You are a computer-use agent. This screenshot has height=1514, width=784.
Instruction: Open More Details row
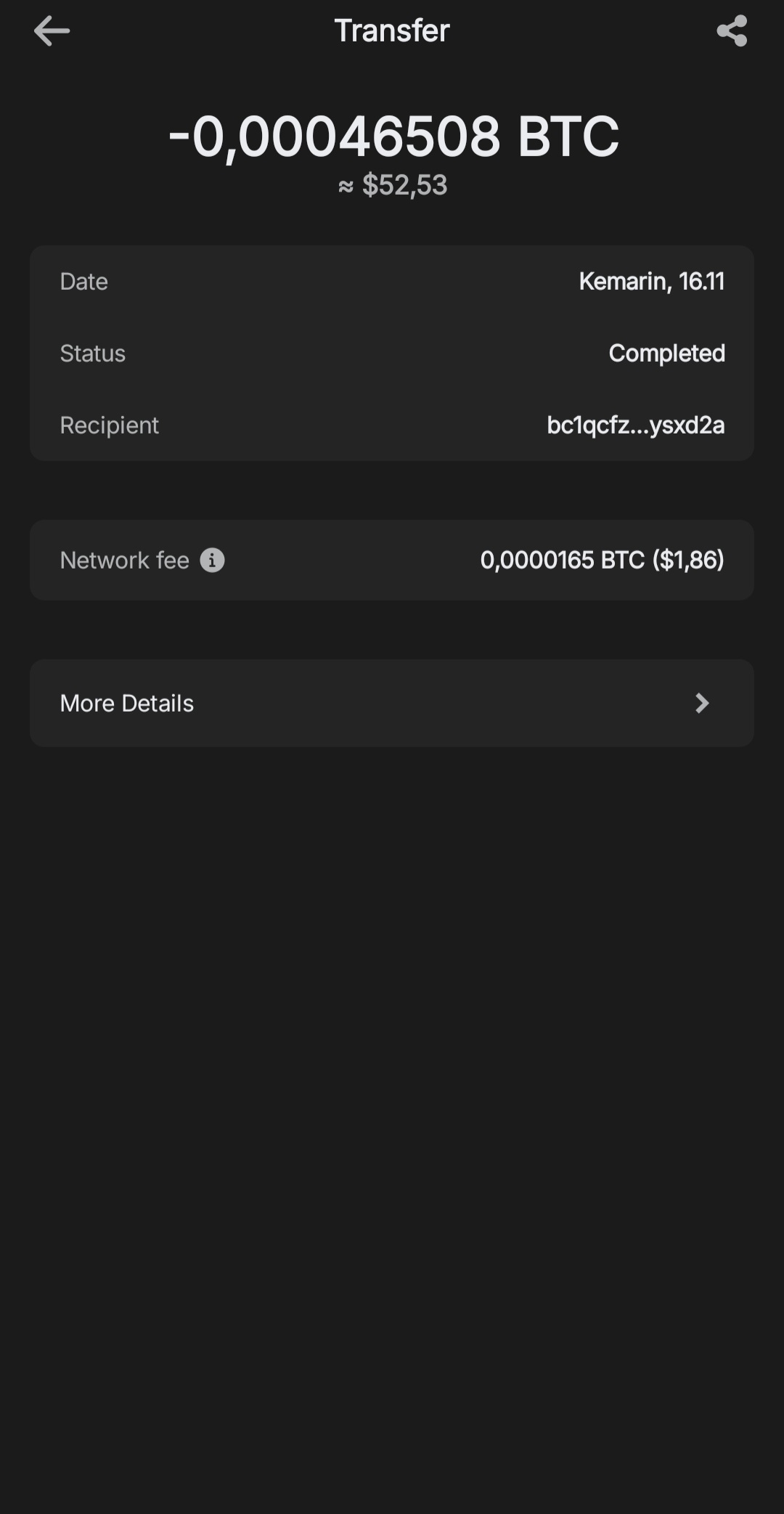click(392, 703)
